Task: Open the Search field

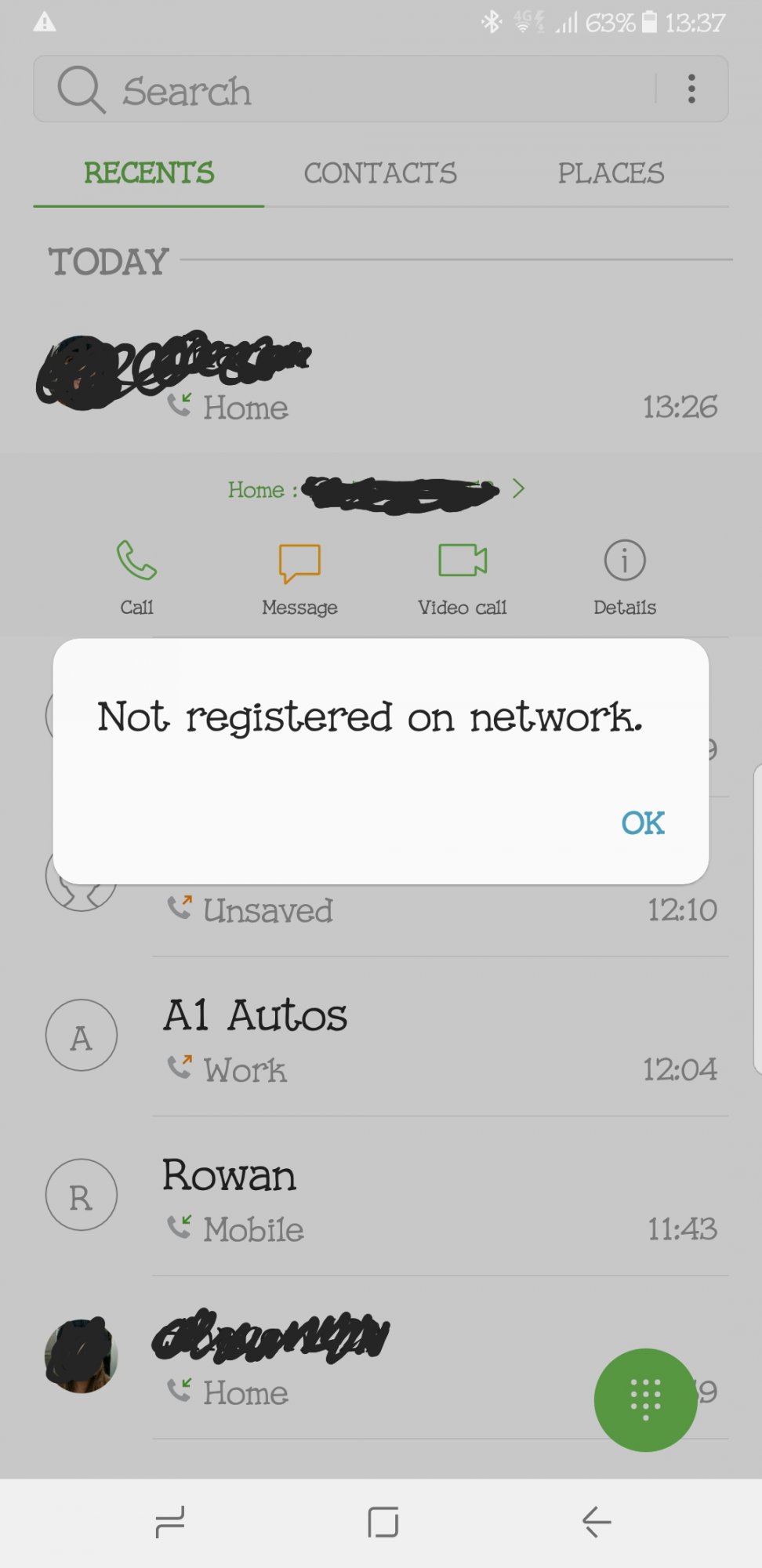Action: tap(345, 90)
